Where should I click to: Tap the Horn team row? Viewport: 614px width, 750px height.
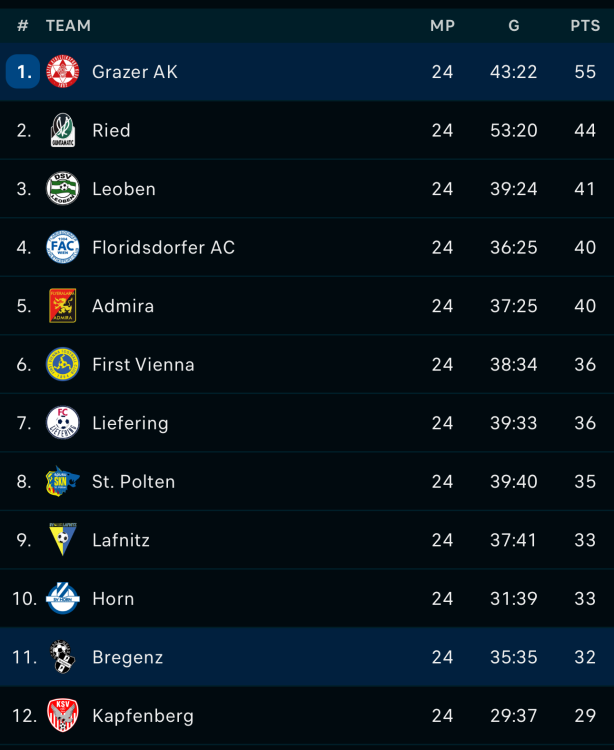[113, 599]
